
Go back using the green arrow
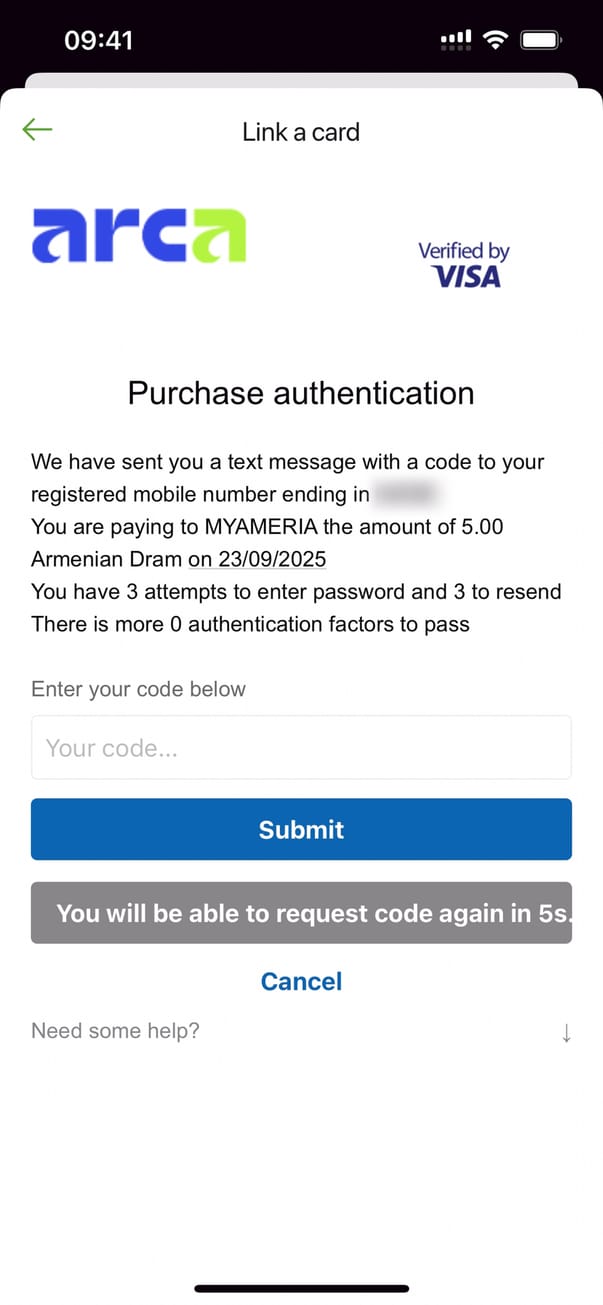(37, 130)
